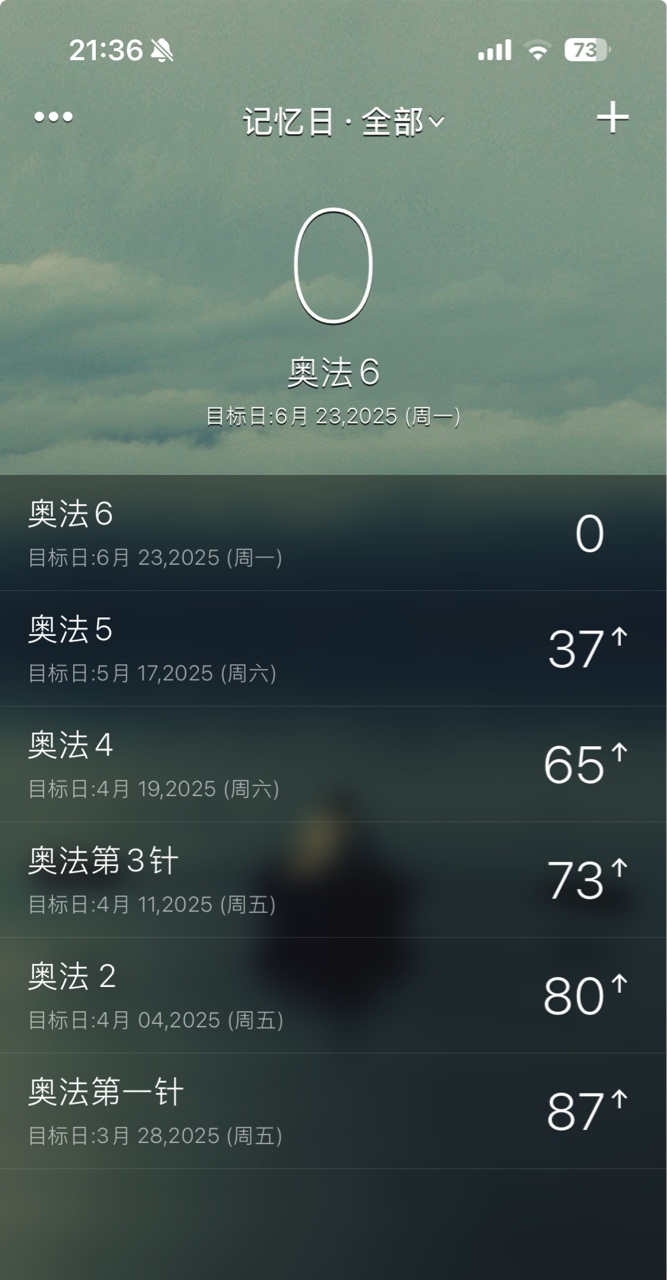Image resolution: width=667 pixels, height=1280 pixels.
Task: View the 奥法4 event details
Action: [x=333, y=764]
